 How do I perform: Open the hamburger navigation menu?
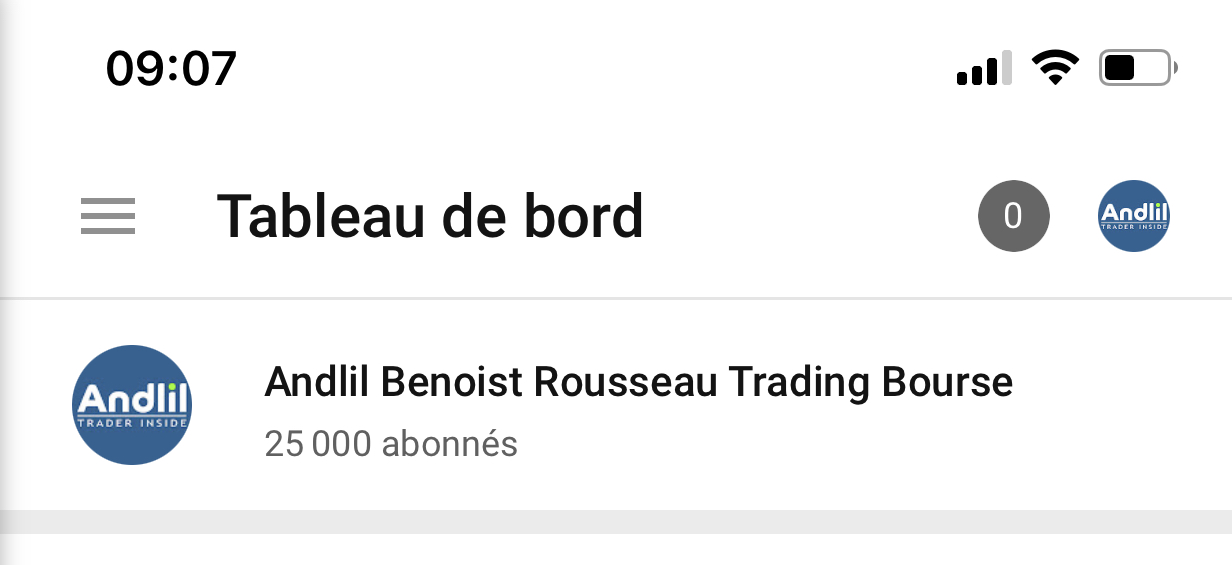tap(108, 216)
